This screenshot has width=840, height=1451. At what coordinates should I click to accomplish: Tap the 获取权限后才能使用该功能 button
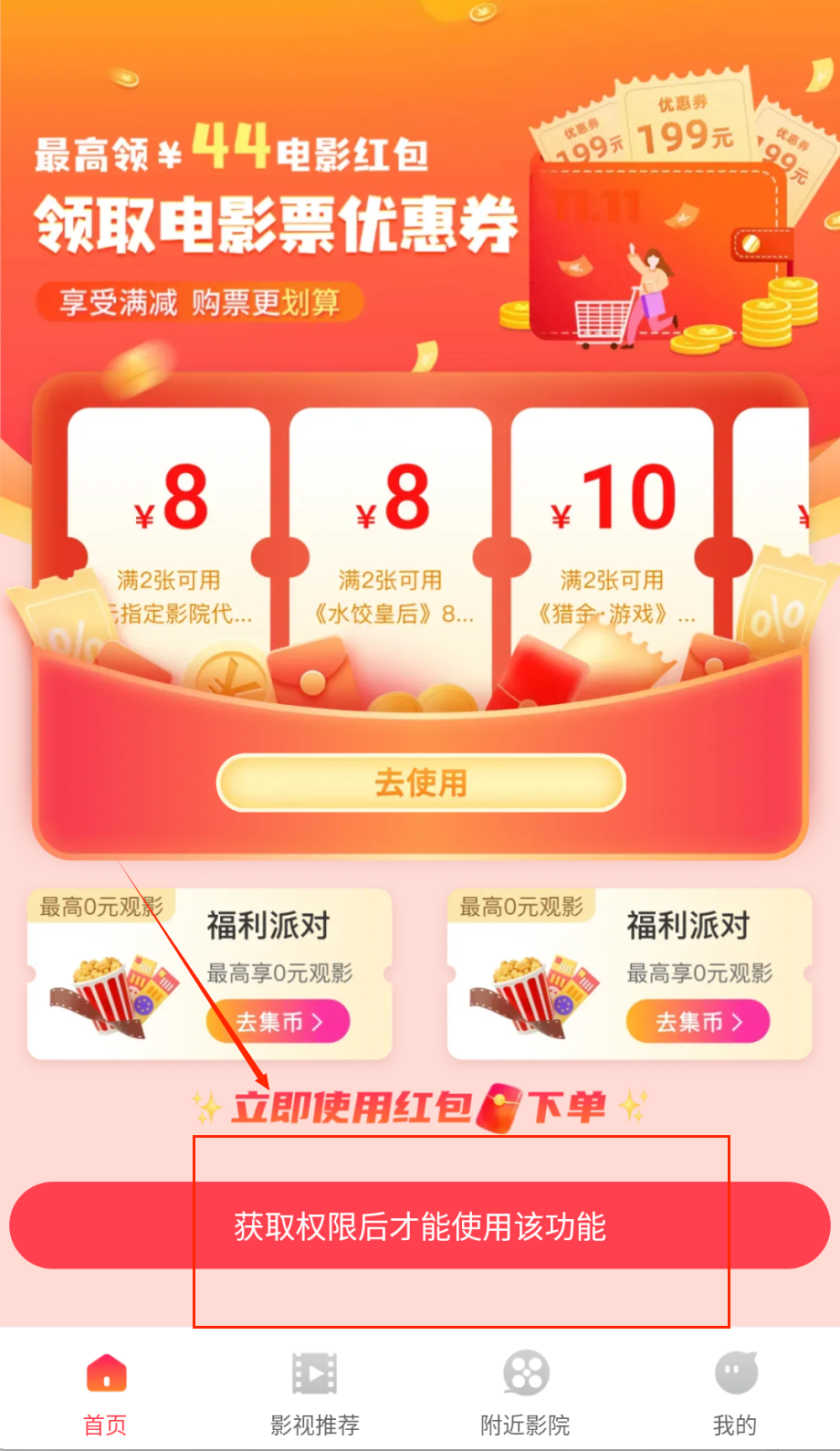420,1225
